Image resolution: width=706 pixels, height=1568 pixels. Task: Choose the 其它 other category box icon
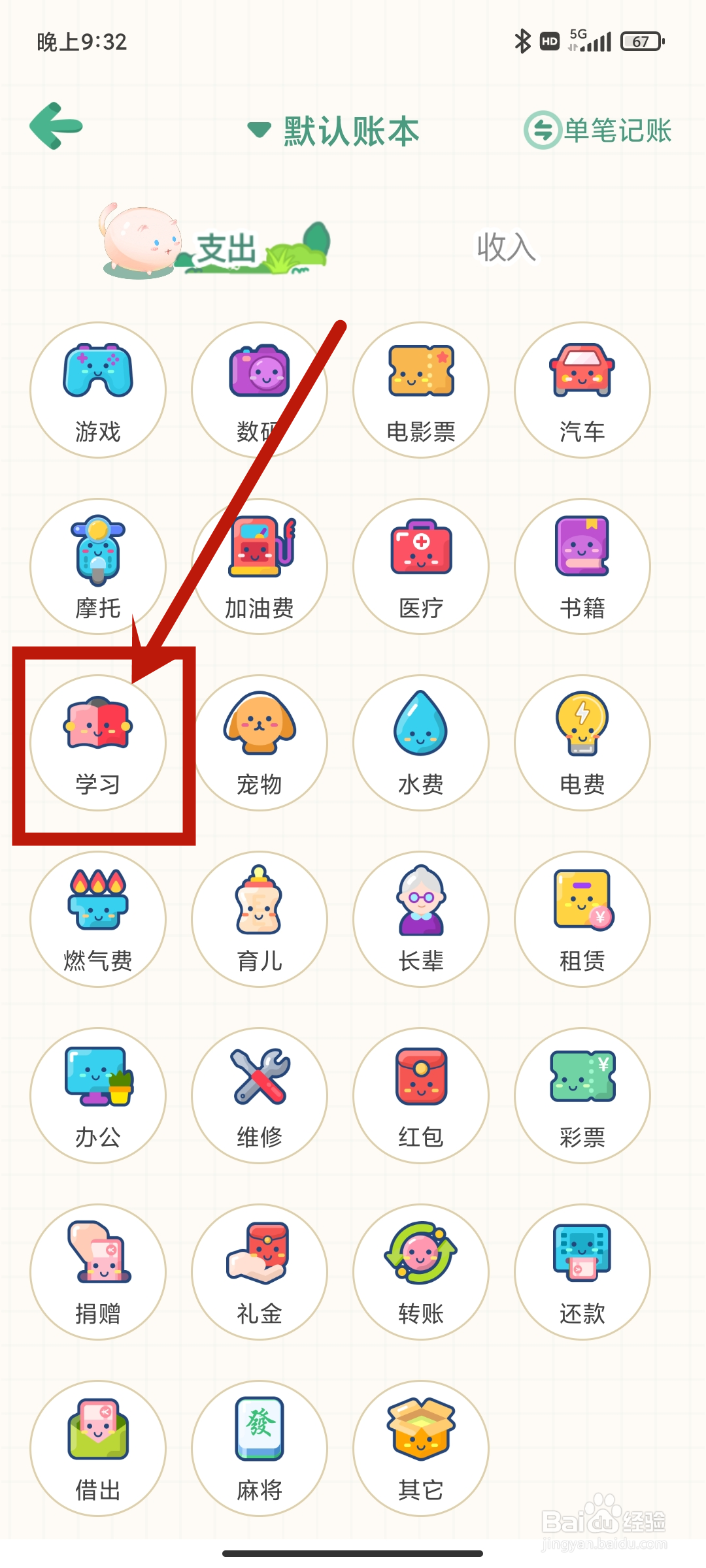point(420,1447)
